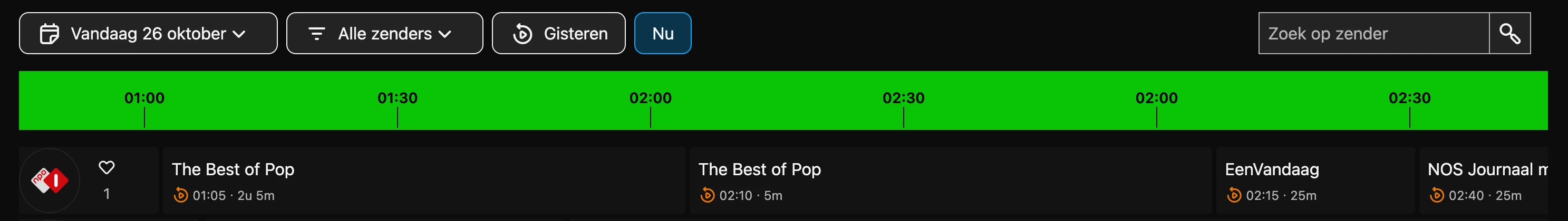Jump to Gisteren's guide
This screenshot has width=1568, height=221.
558,33
